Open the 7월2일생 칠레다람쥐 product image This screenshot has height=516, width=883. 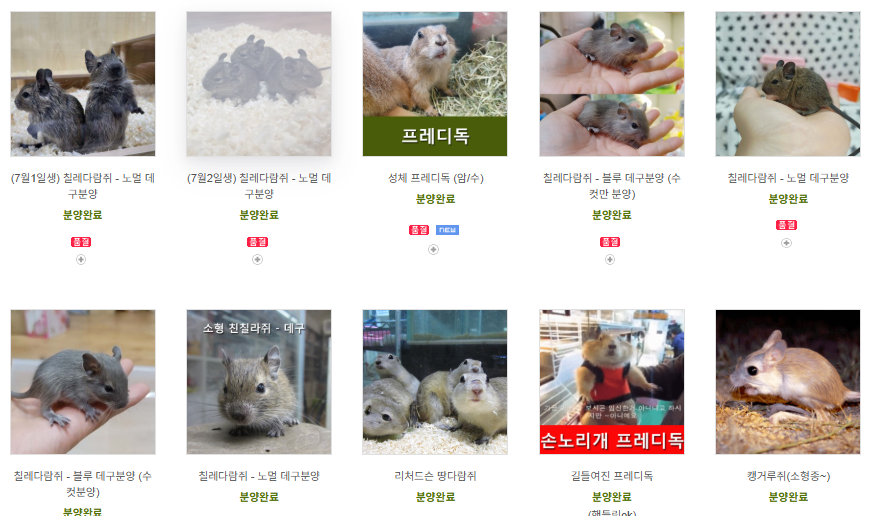point(259,84)
